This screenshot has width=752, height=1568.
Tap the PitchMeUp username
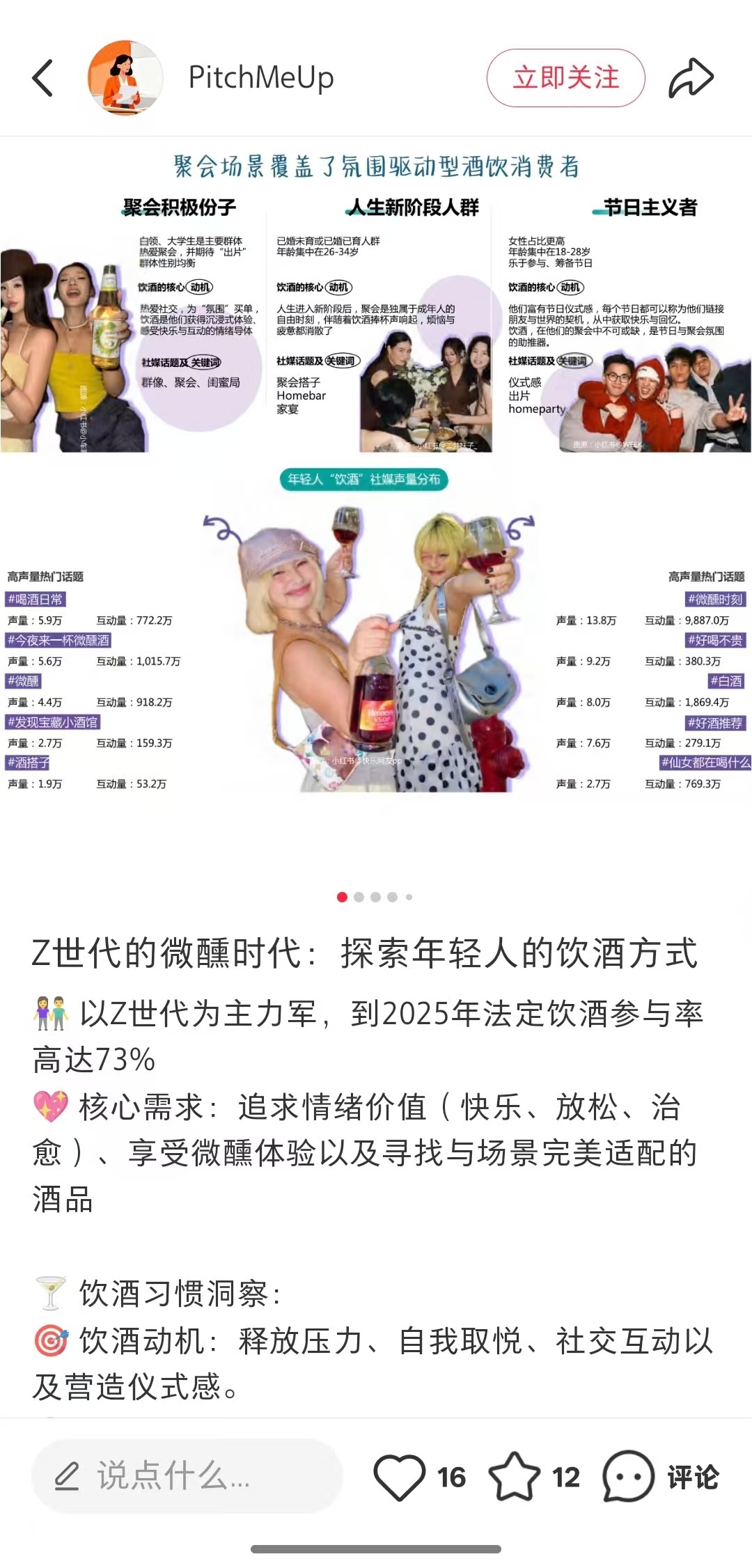[x=260, y=78]
